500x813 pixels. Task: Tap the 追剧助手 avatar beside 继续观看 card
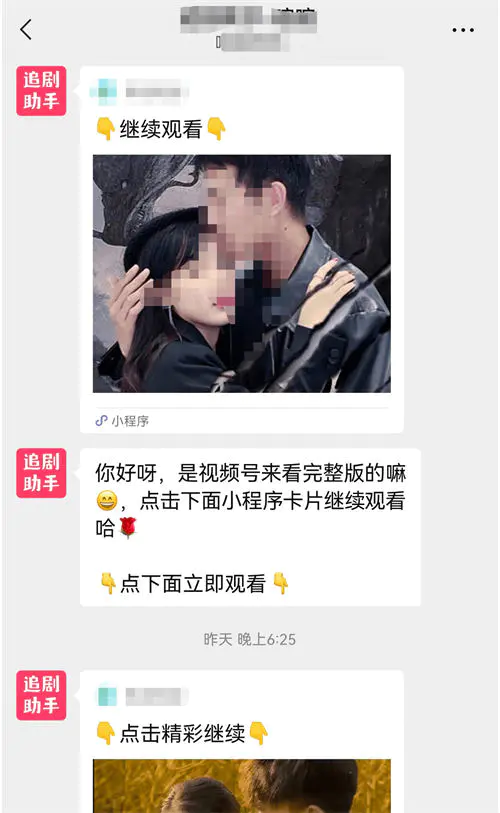click(x=41, y=91)
